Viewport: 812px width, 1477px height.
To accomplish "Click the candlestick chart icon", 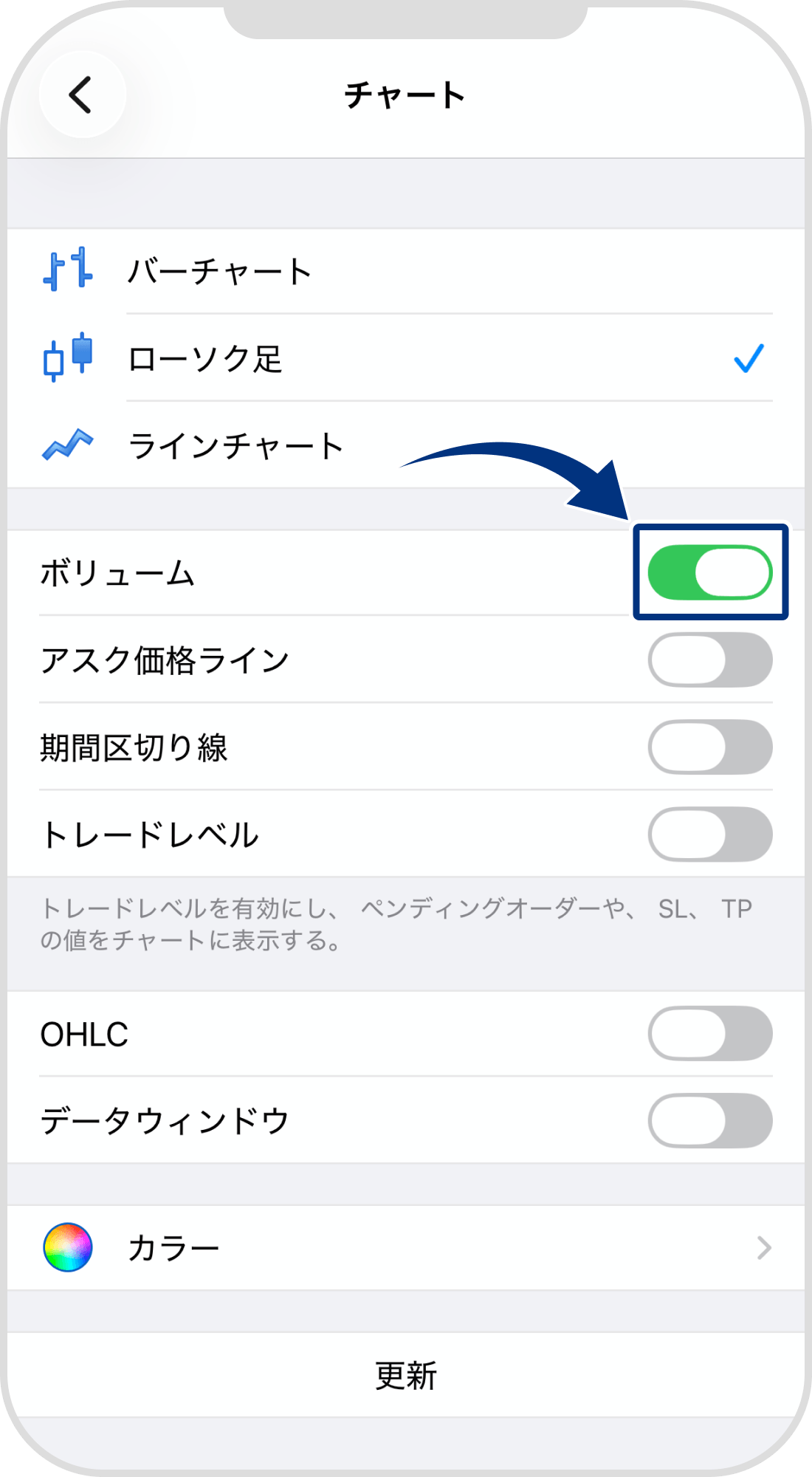I will (66, 360).
